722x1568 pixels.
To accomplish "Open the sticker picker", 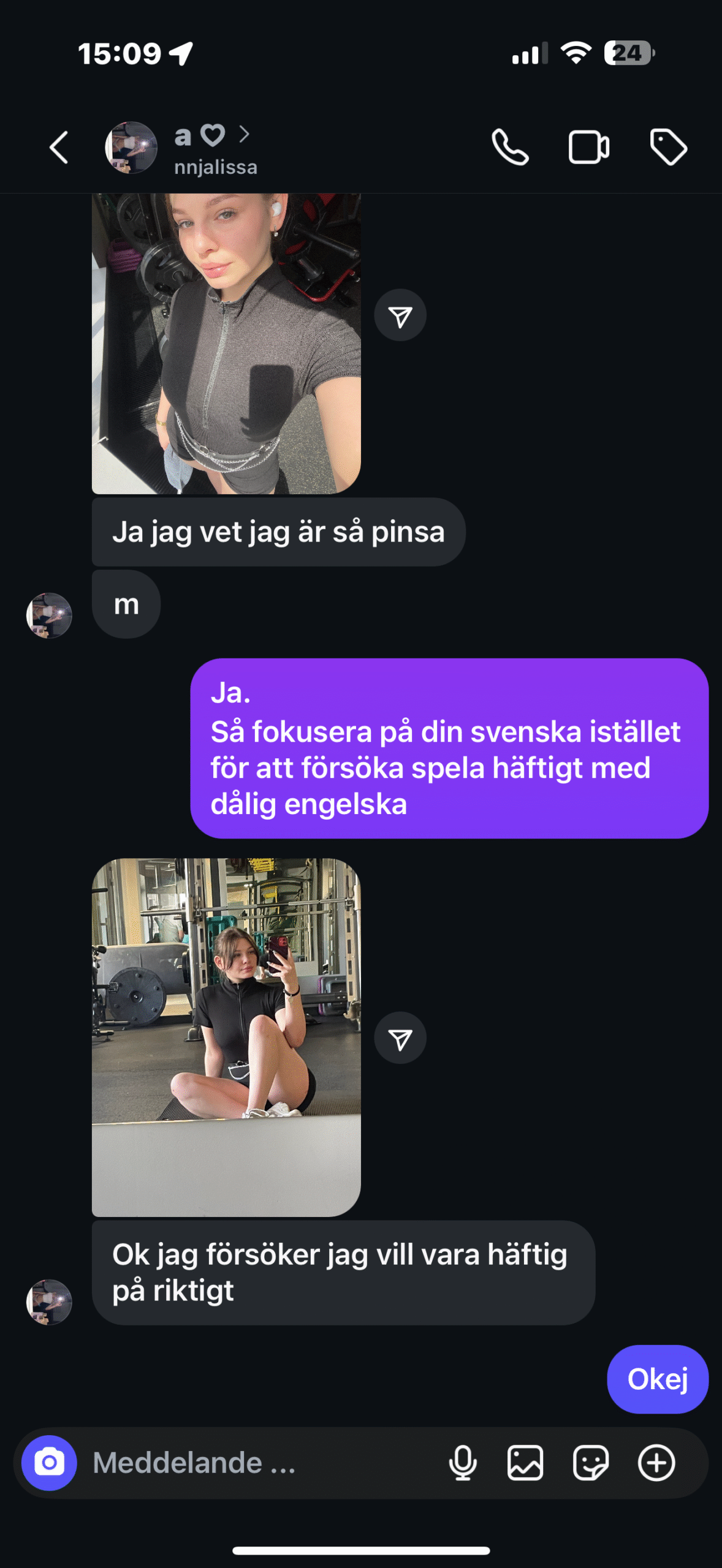I will [591, 1463].
